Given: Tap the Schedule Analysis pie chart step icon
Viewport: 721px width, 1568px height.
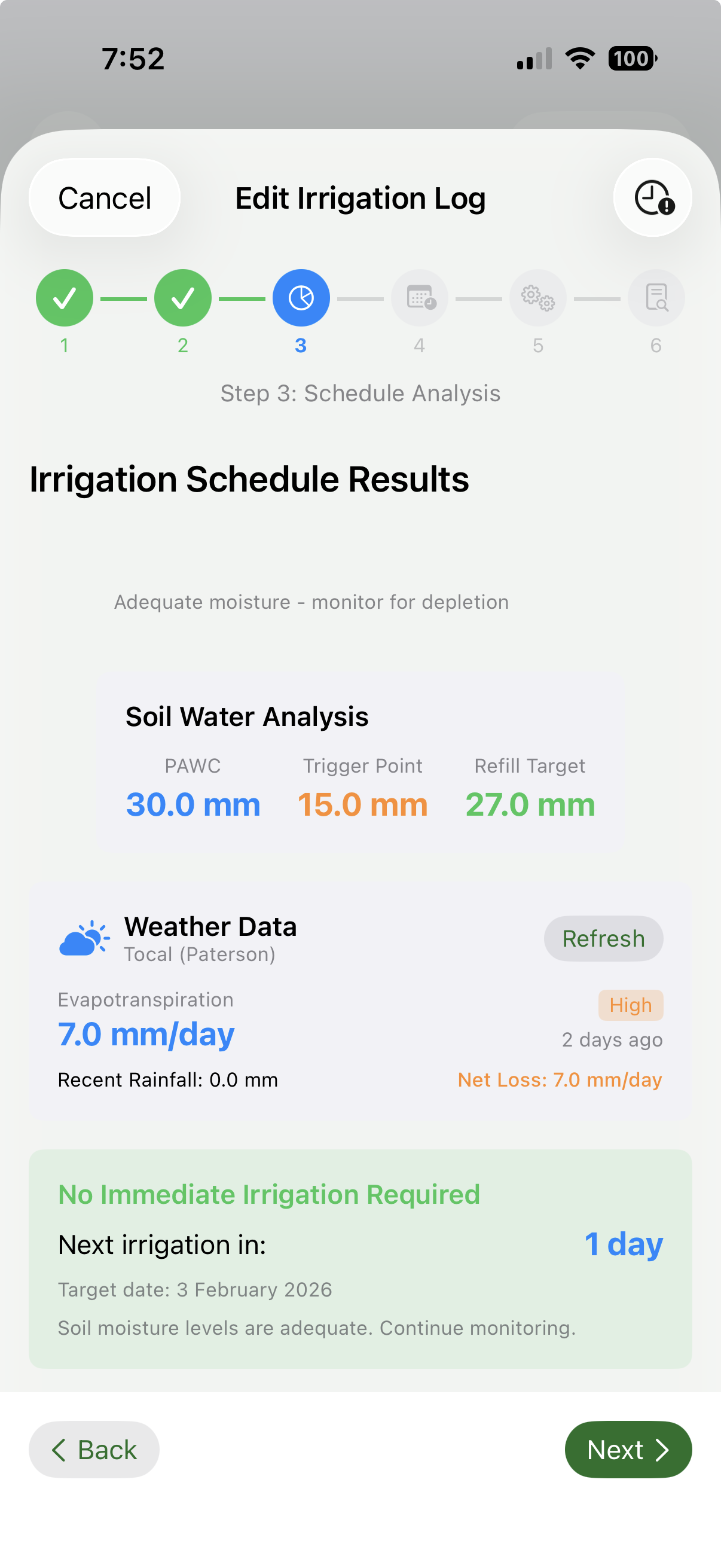Looking at the screenshot, I should (x=301, y=298).
